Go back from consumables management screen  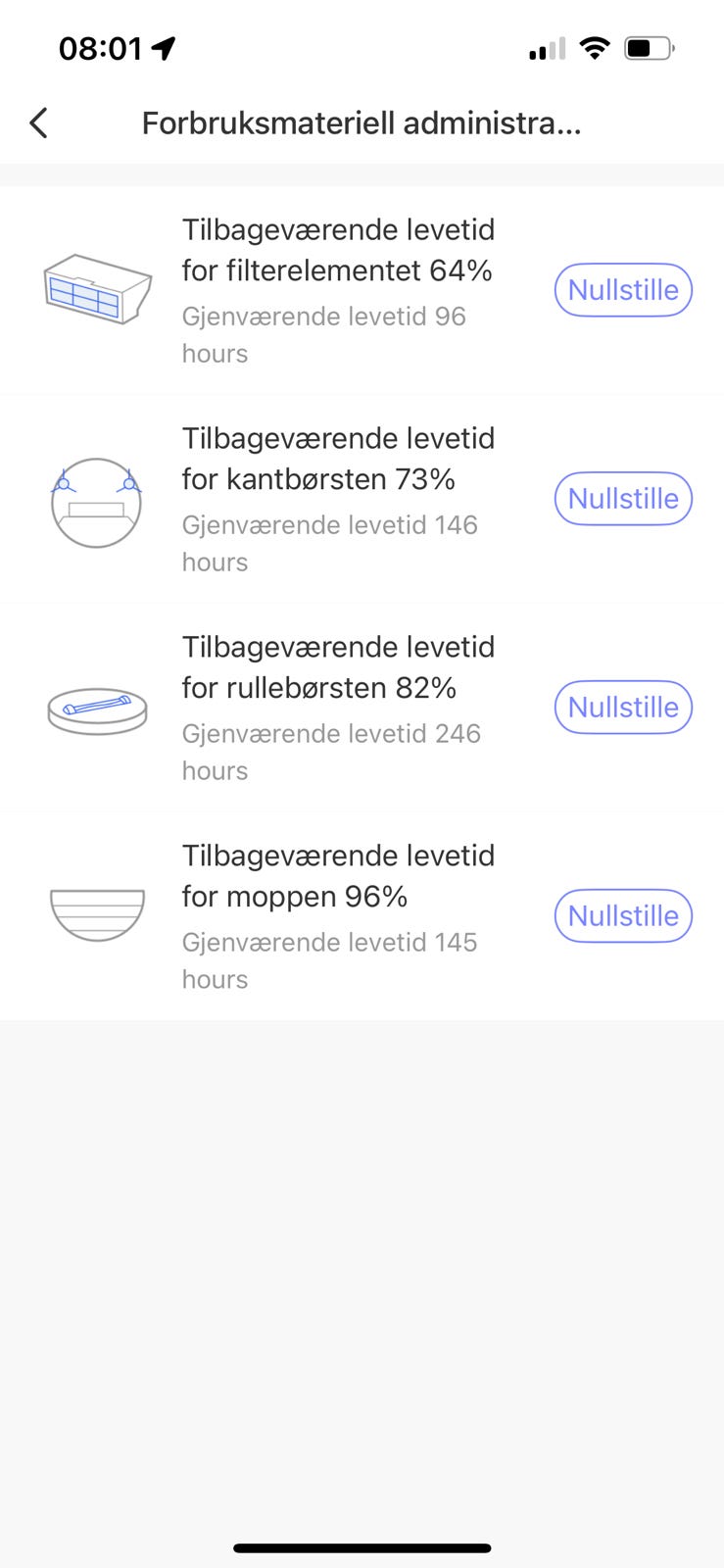point(39,123)
